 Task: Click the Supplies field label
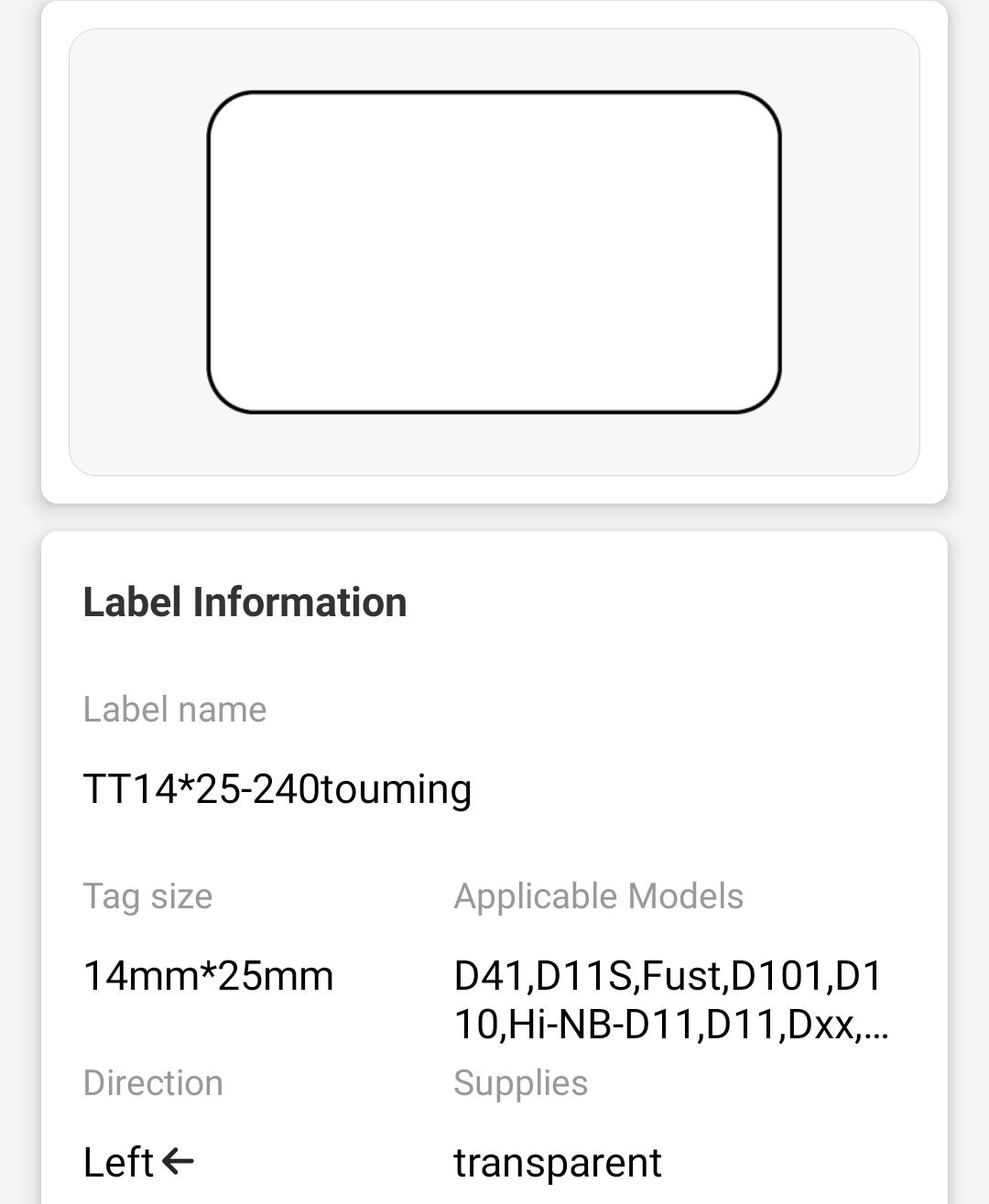coord(519,1083)
